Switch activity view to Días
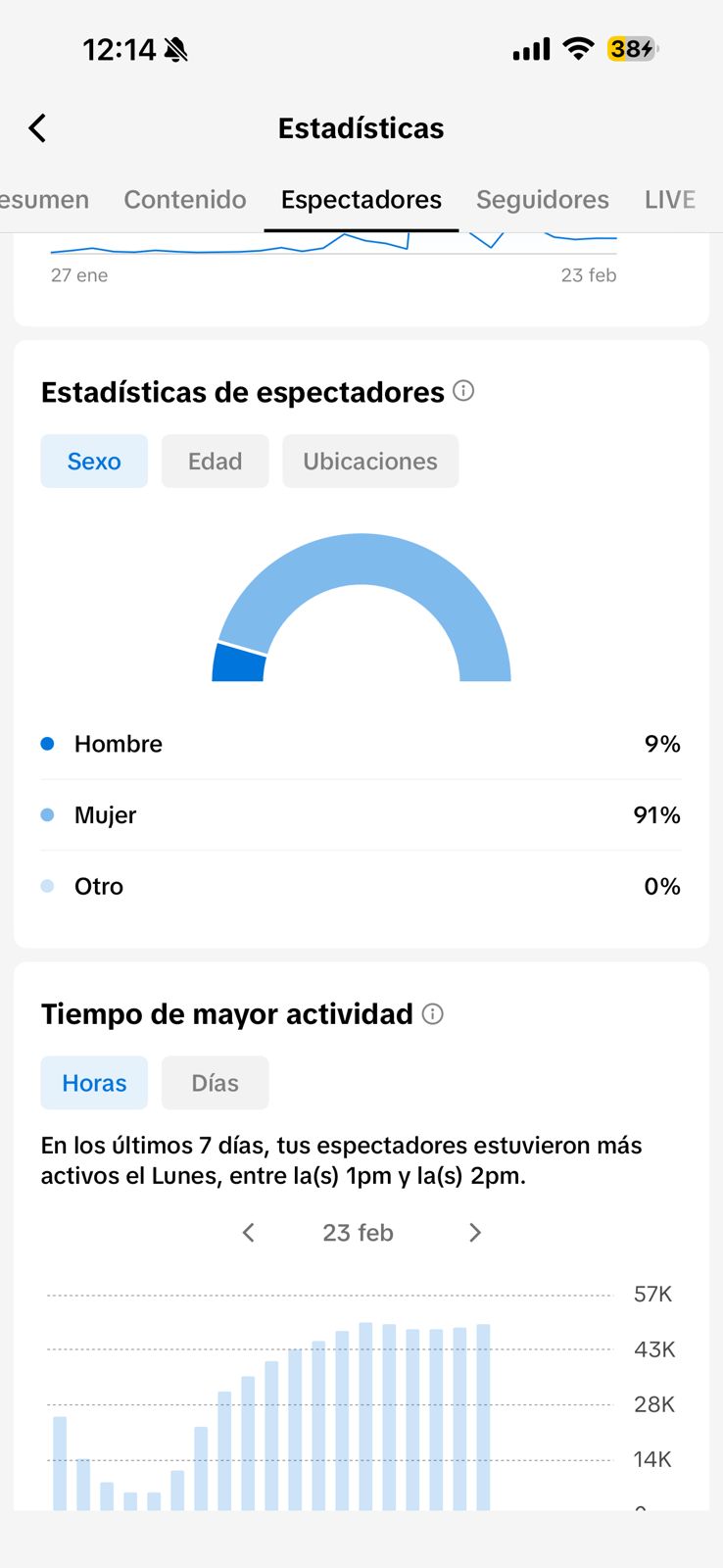Image resolution: width=723 pixels, height=1568 pixels. [x=215, y=1083]
